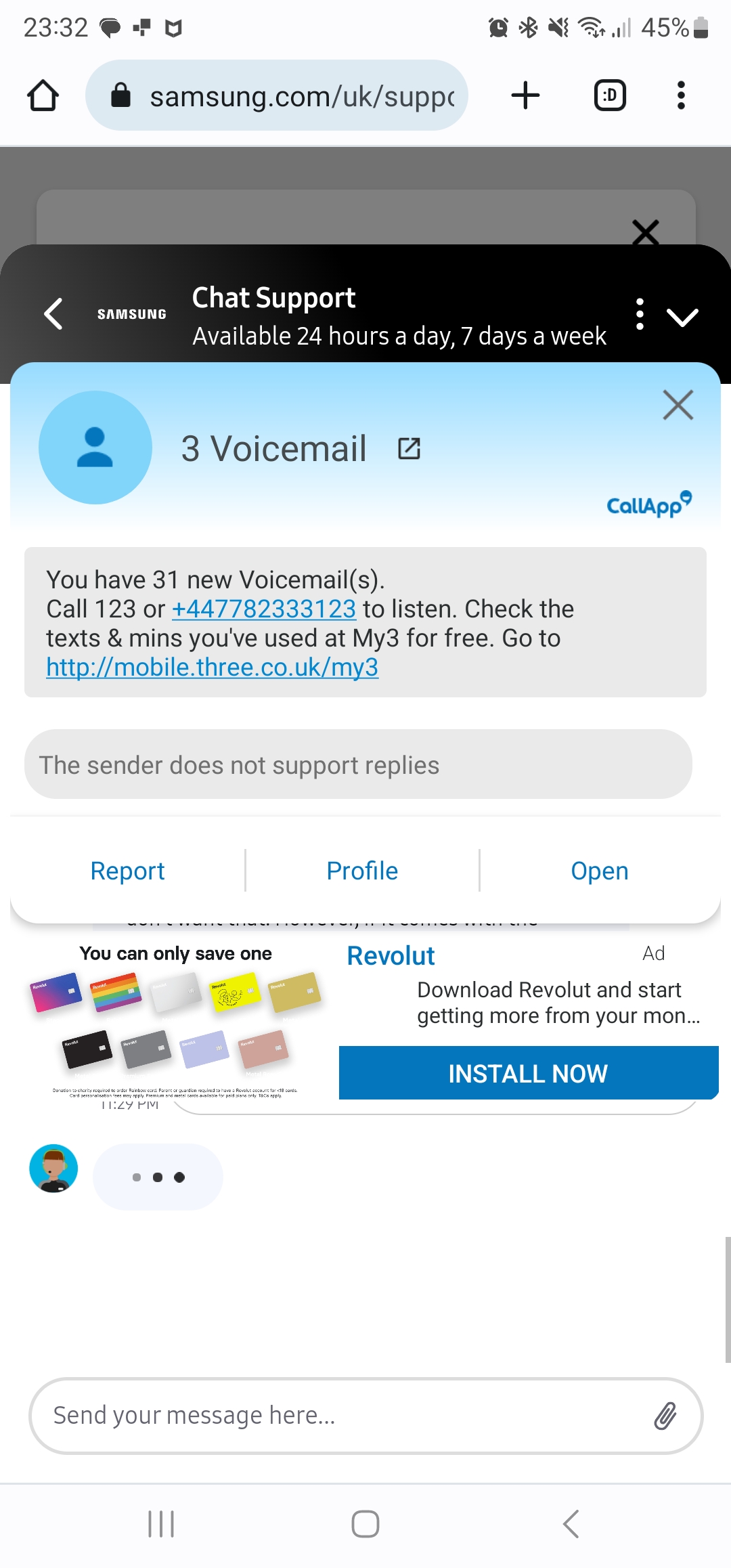
Task: Tap the sender avatar next to the typing dots
Action: pos(53,1169)
